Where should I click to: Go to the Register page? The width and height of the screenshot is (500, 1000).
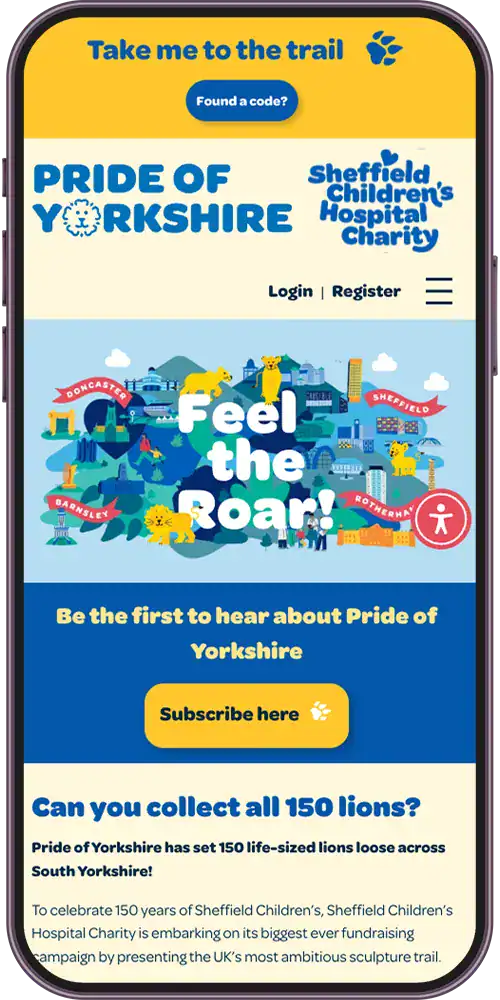point(366,291)
